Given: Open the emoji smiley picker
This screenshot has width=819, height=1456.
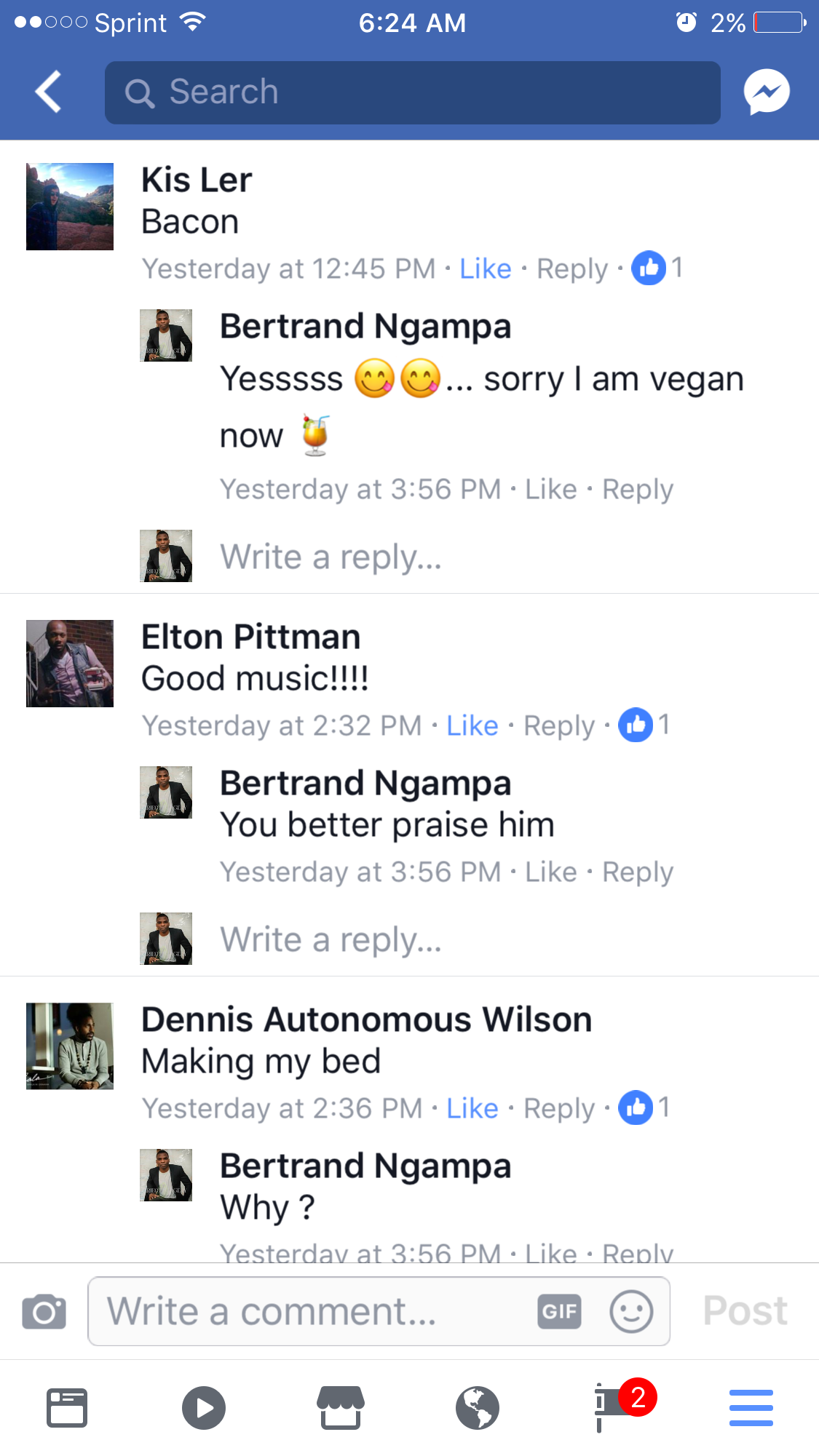Looking at the screenshot, I should click(631, 1312).
